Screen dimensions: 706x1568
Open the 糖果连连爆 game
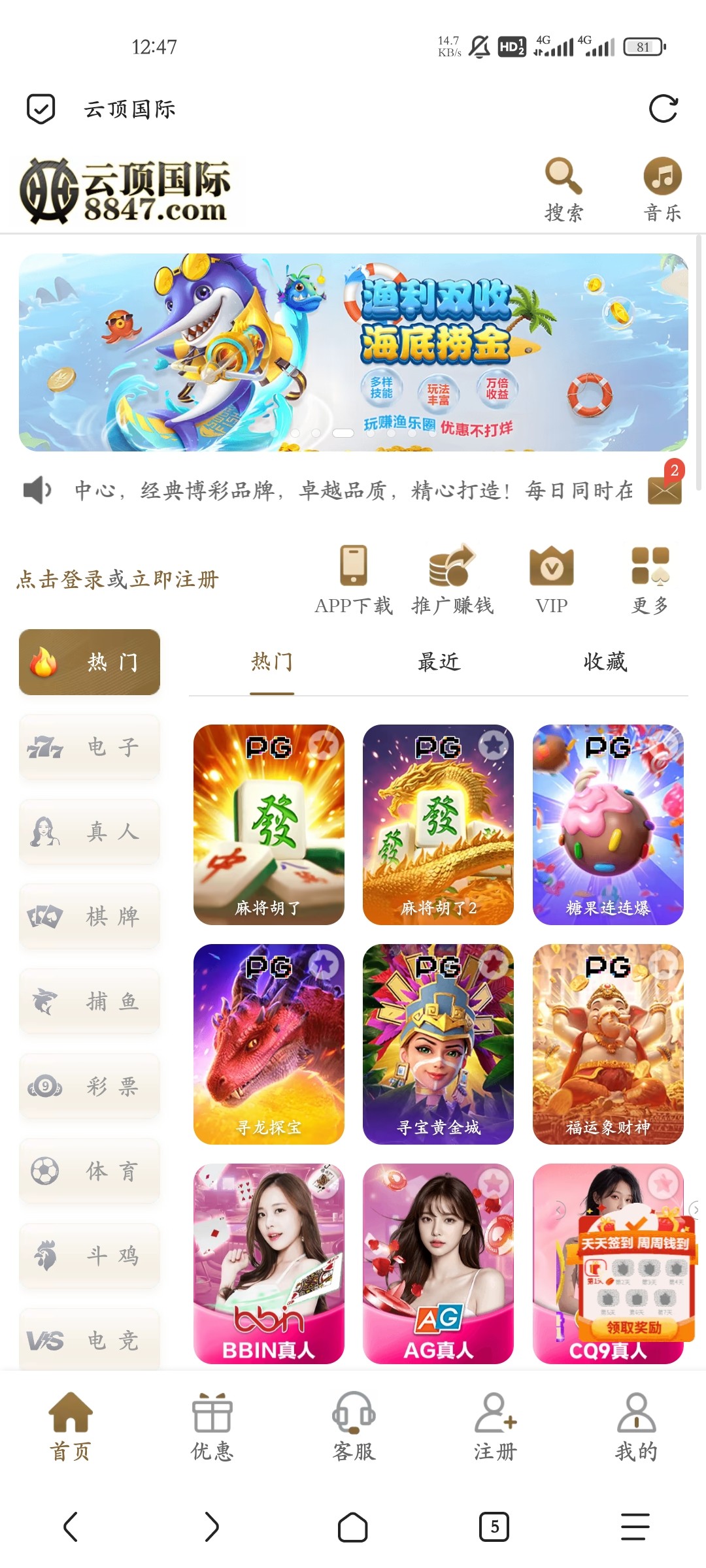[x=608, y=825]
